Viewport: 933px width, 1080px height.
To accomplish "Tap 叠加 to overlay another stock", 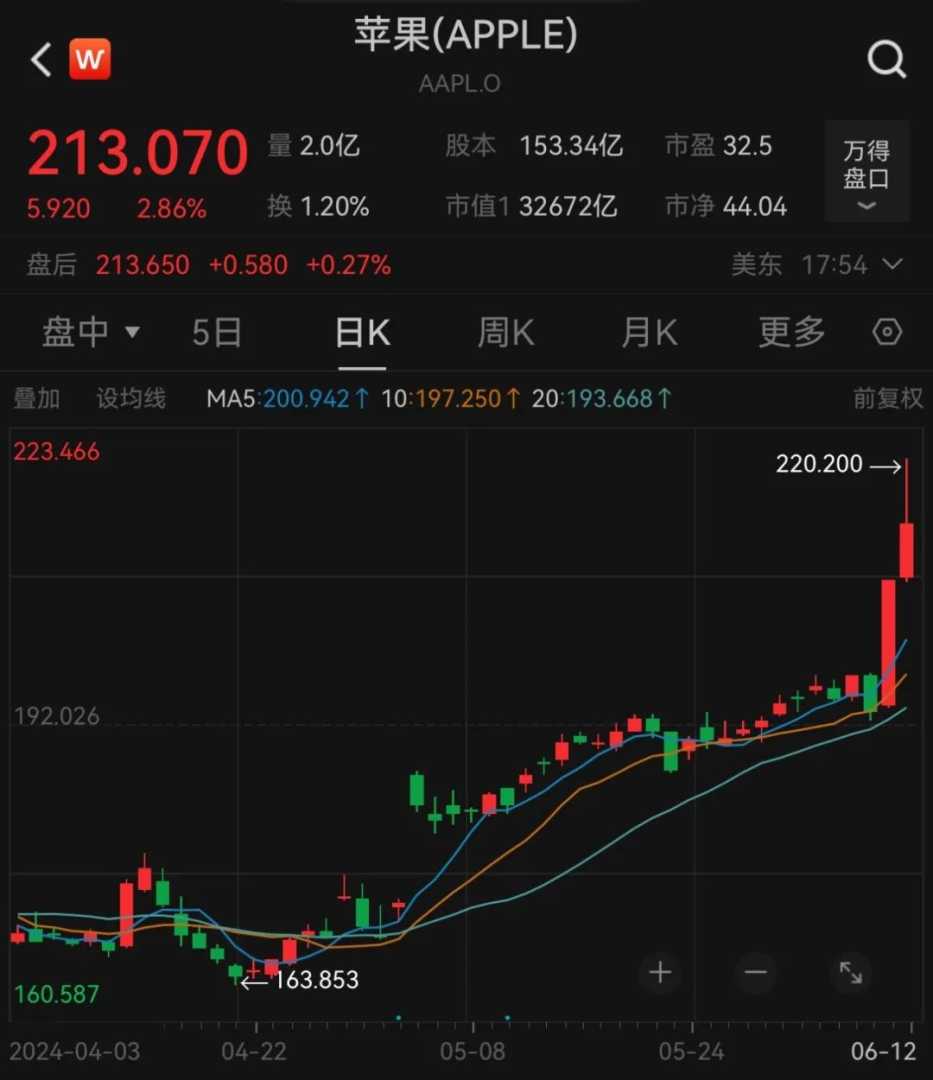I will pyautogui.click(x=37, y=399).
